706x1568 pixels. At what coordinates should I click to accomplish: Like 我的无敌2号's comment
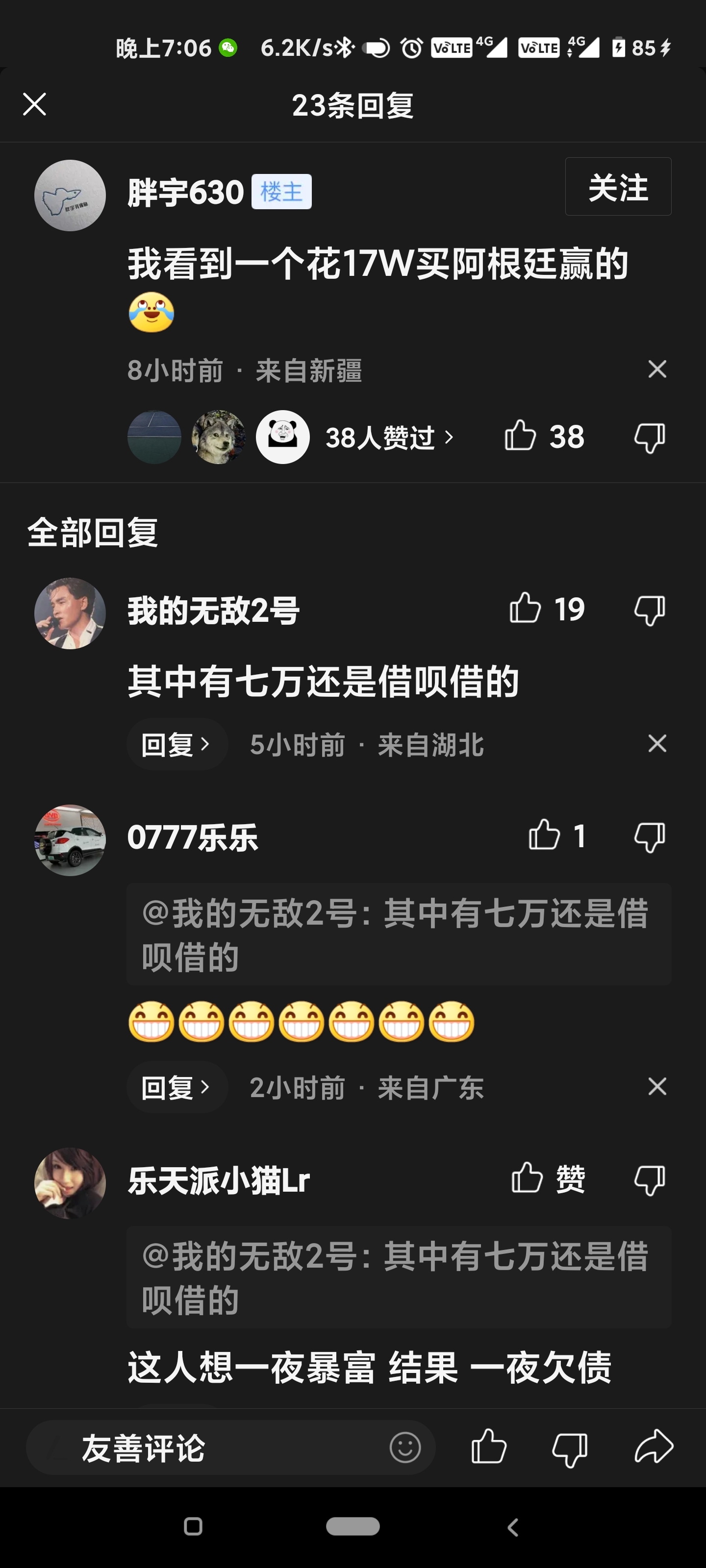click(526, 609)
